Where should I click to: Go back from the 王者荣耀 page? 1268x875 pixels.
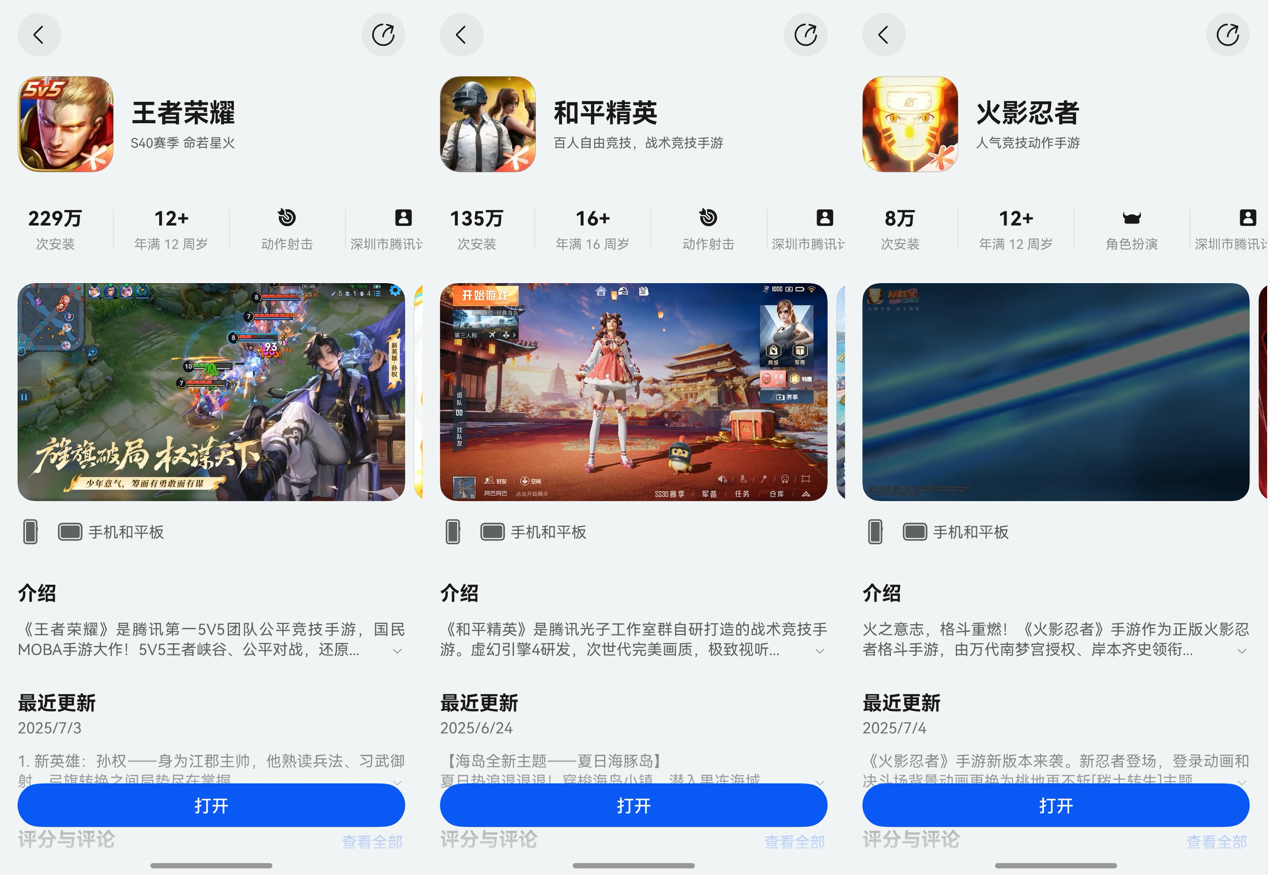click(x=39, y=35)
